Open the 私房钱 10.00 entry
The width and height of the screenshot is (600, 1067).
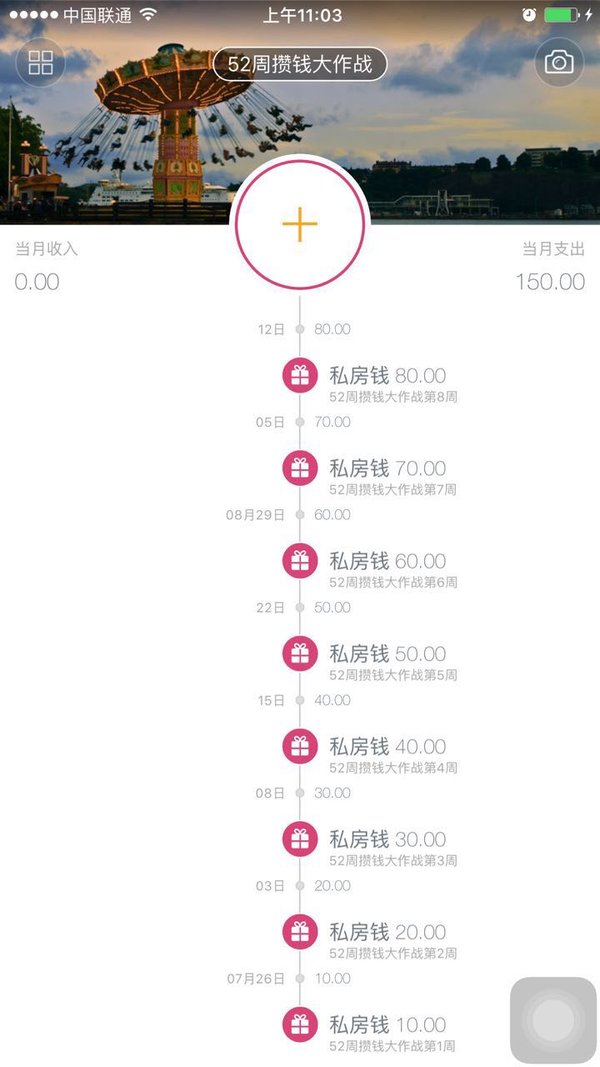pos(370,1033)
